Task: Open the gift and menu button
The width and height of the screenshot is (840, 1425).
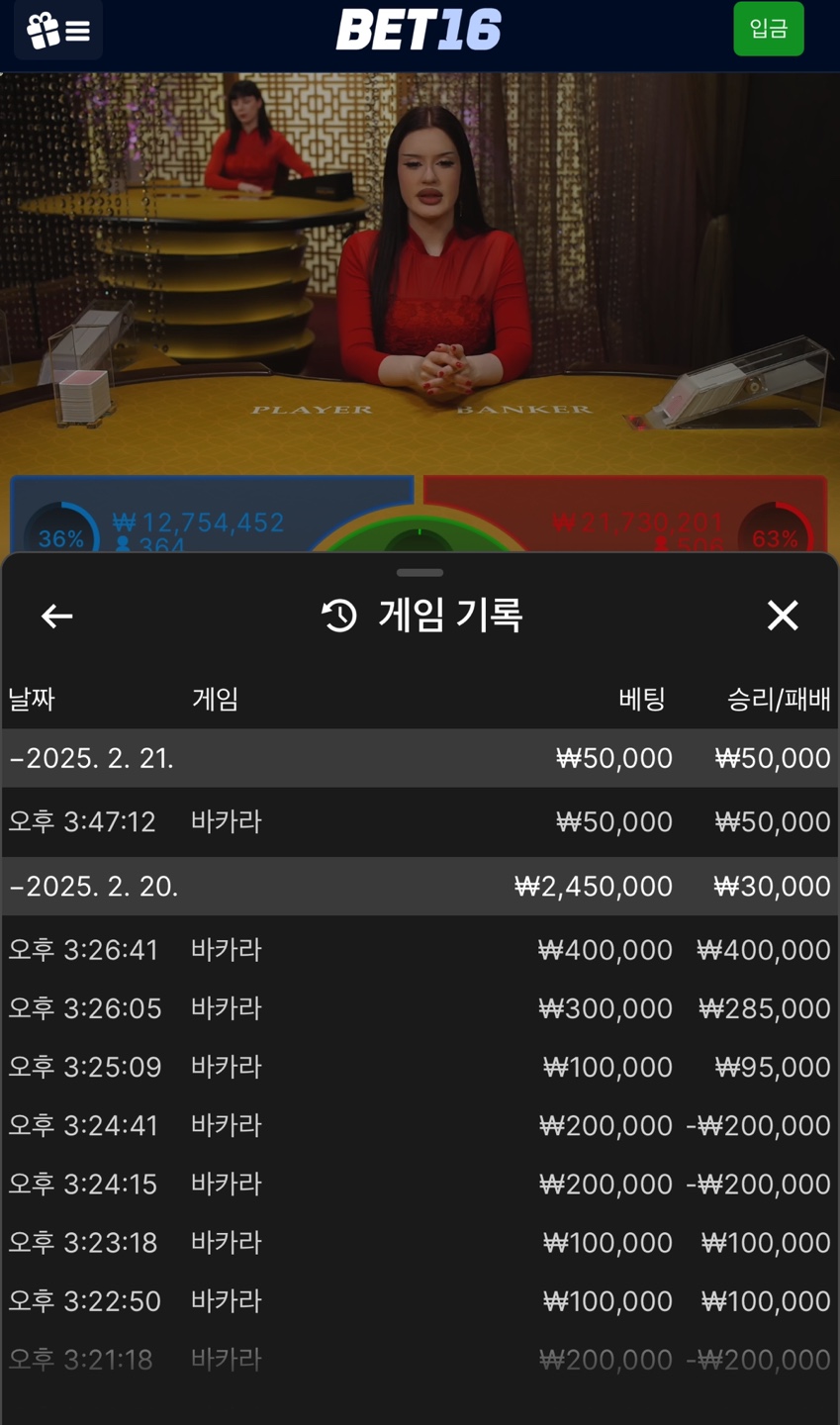Action: [x=57, y=31]
